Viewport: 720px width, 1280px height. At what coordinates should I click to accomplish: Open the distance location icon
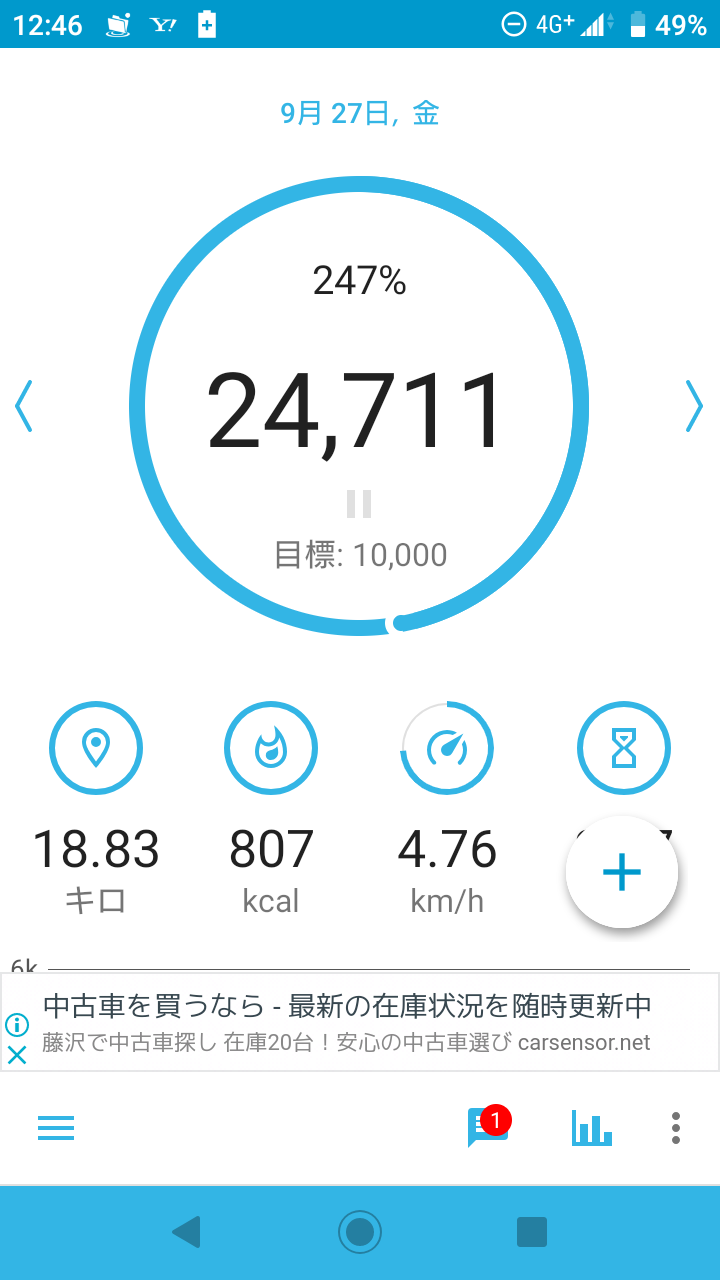pos(96,748)
